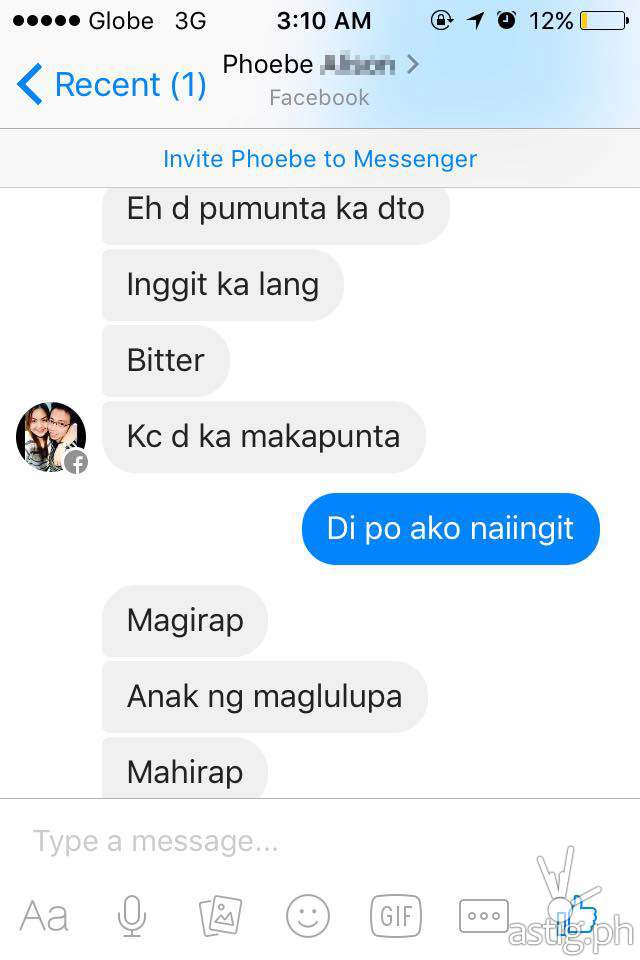Open more options three-dot button
This screenshot has width=640, height=960.
484,915
